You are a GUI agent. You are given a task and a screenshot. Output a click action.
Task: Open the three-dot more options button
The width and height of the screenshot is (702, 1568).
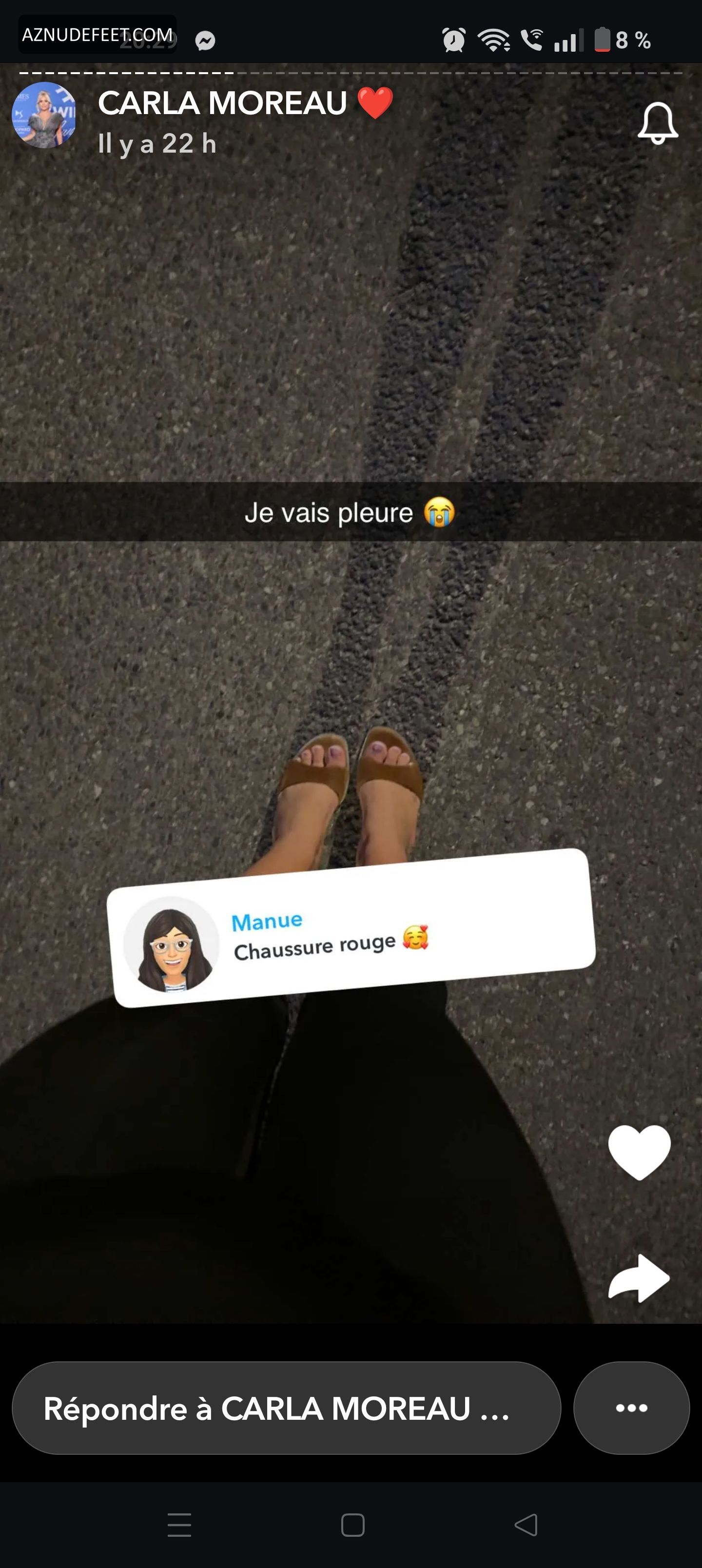[x=631, y=1408]
